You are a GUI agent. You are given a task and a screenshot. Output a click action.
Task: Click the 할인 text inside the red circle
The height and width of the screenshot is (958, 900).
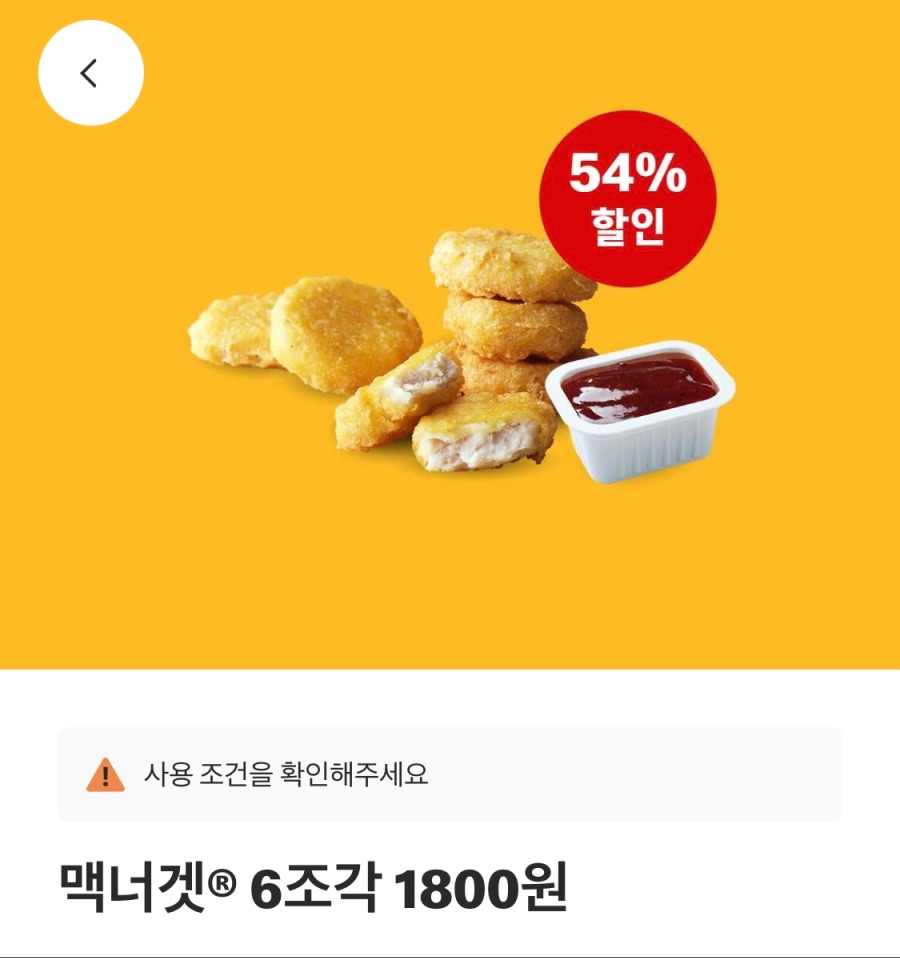coord(628,226)
